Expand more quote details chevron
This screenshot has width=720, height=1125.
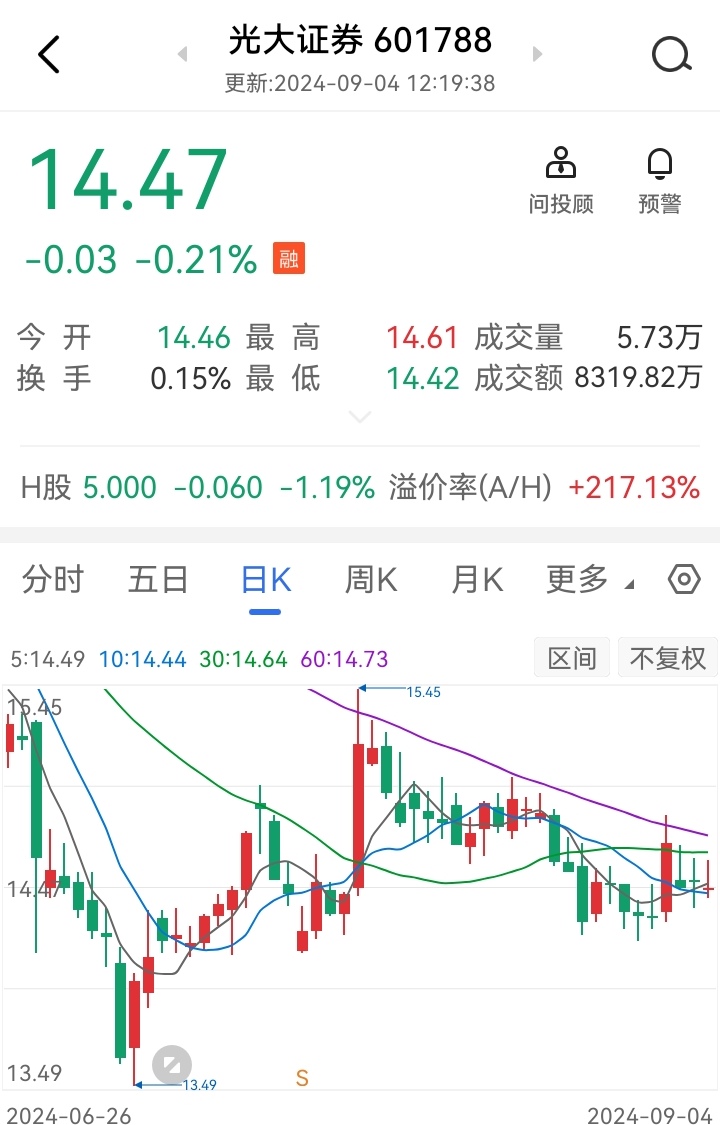point(360,416)
